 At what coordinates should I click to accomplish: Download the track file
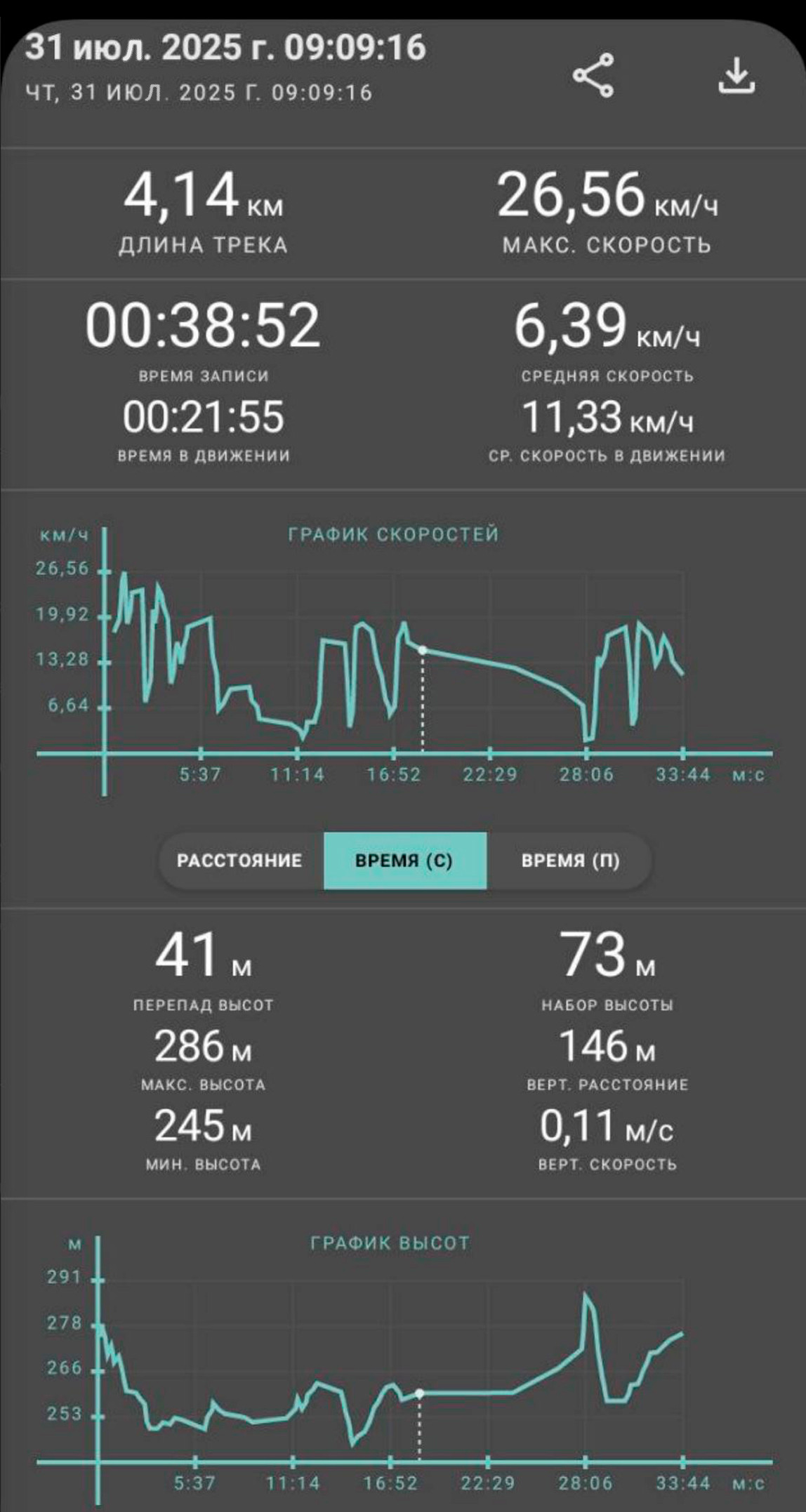(736, 75)
